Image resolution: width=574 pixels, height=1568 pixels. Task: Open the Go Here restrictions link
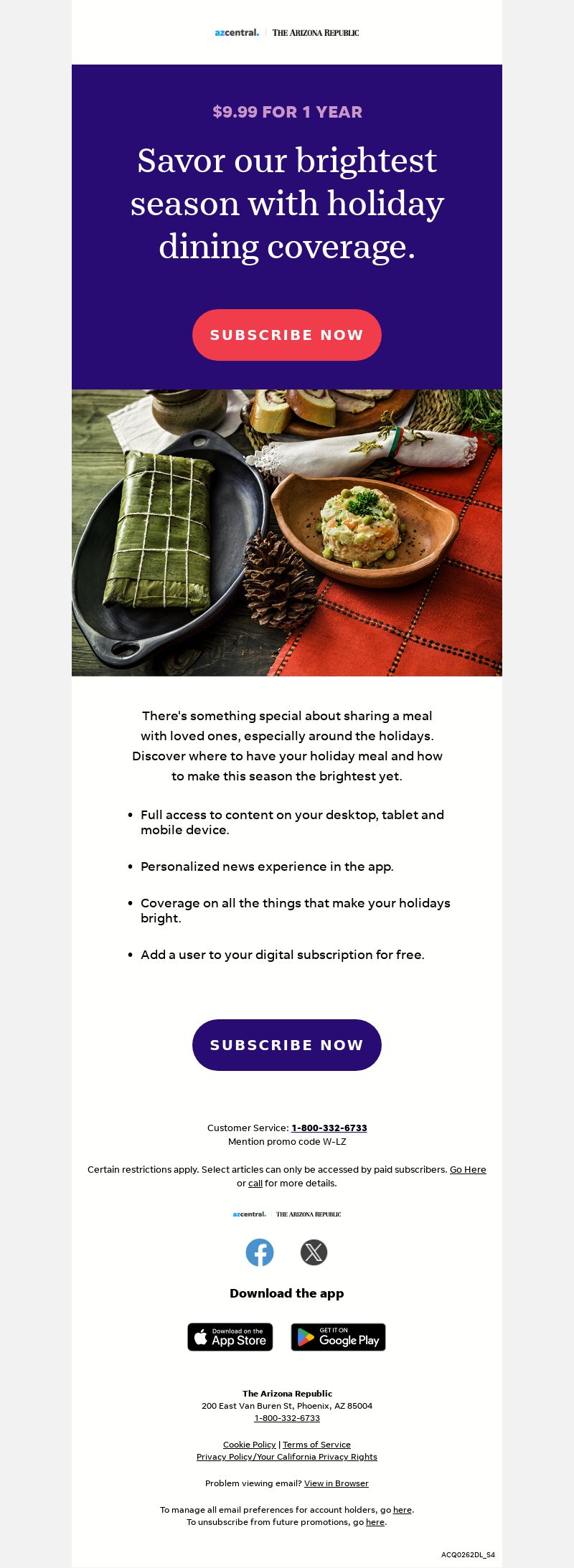(x=467, y=1169)
